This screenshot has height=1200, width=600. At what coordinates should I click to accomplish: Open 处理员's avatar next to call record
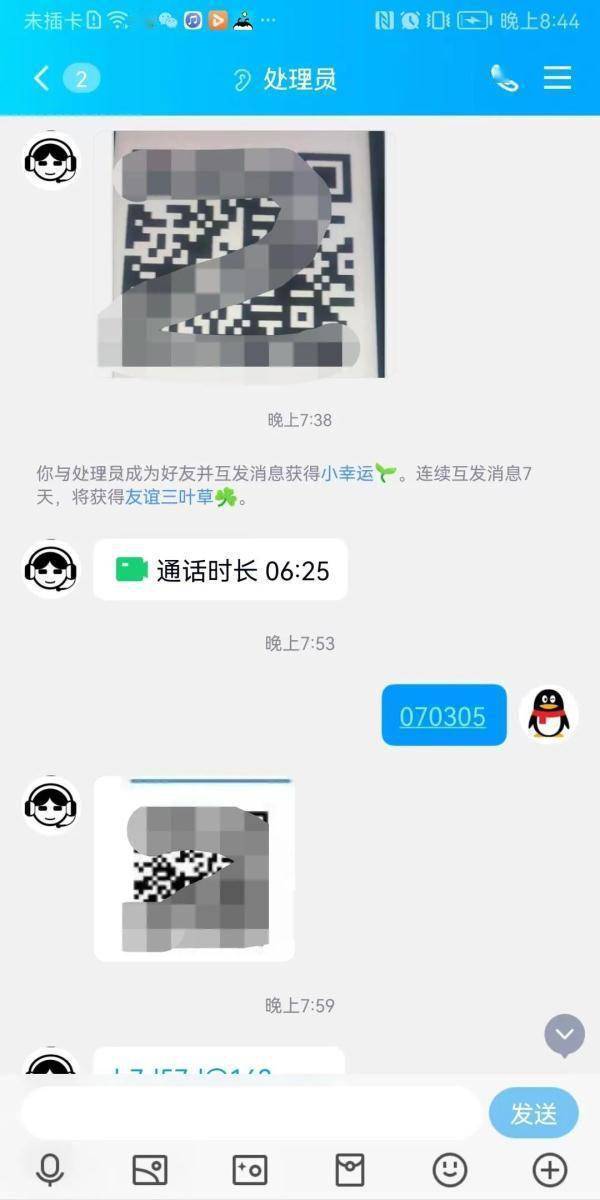coord(51,569)
